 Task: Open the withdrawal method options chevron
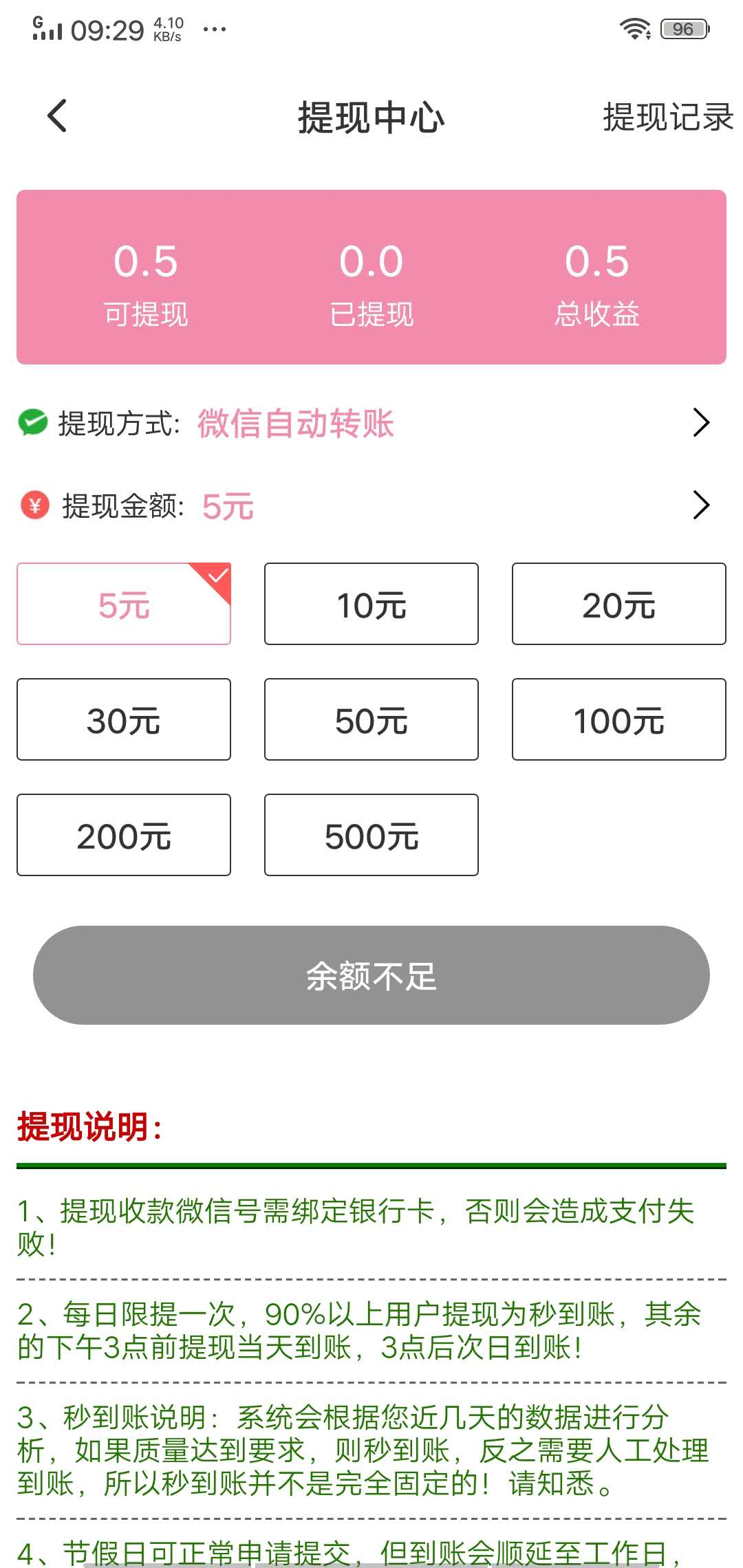coord(701,424)
